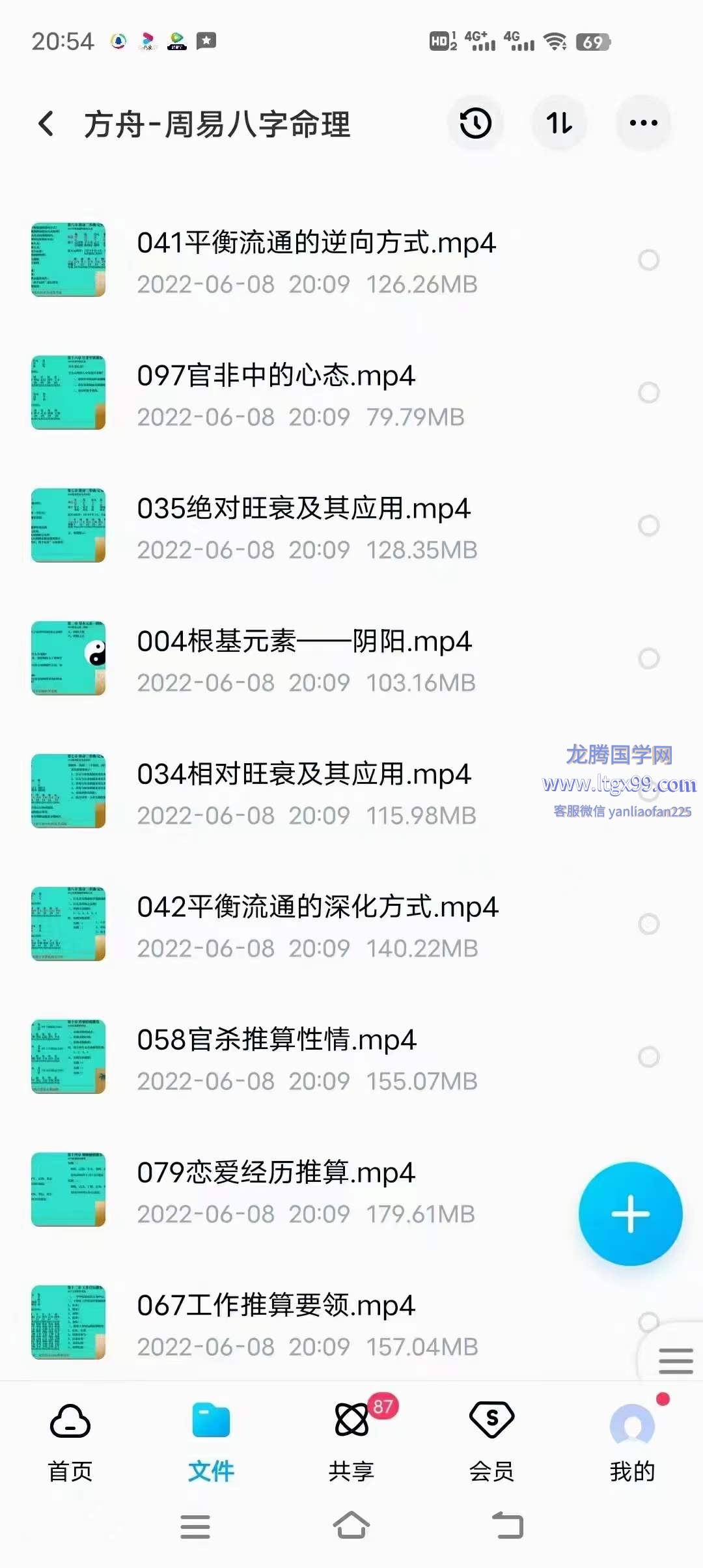
Task: Open the history clock icon
Action: [475, 123]
